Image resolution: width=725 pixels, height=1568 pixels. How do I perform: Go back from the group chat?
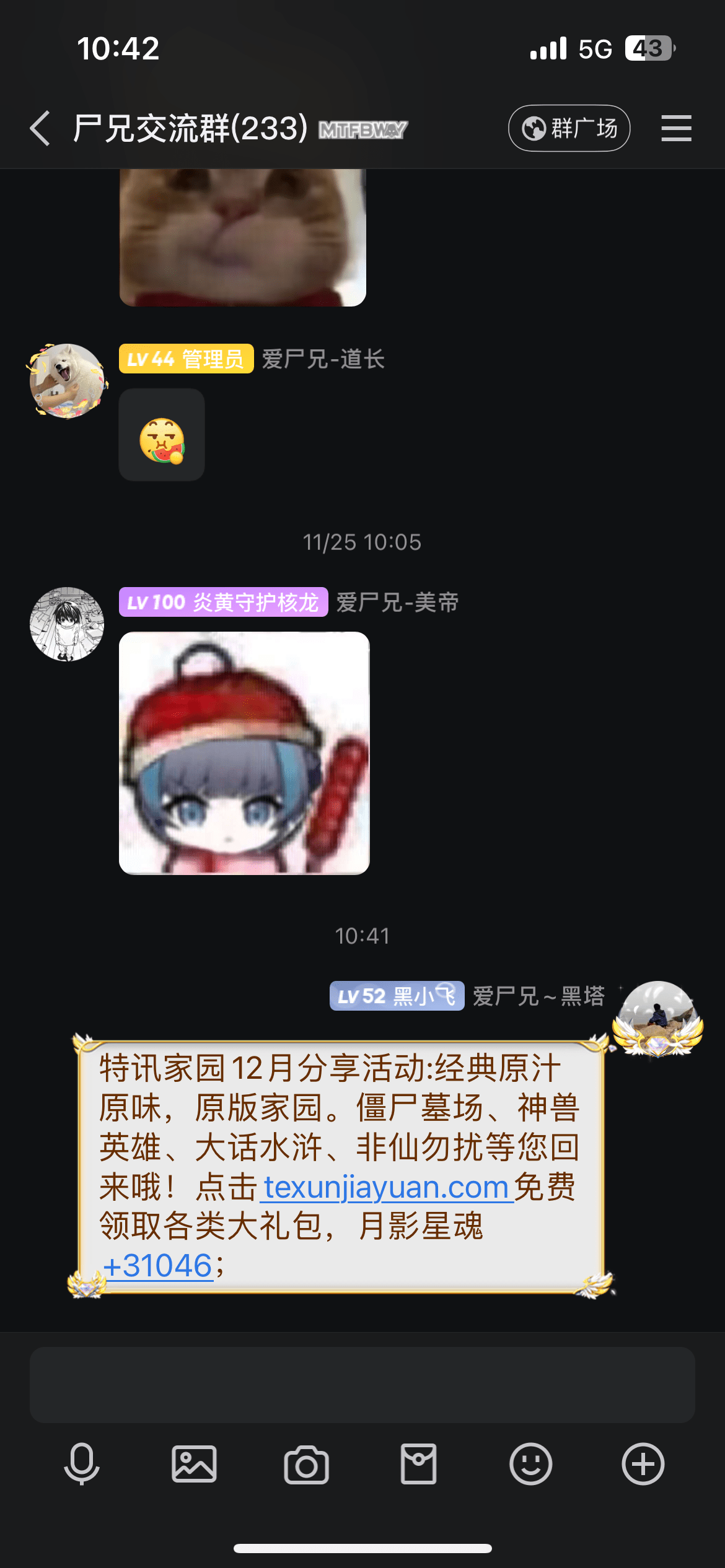coord(40,128)
